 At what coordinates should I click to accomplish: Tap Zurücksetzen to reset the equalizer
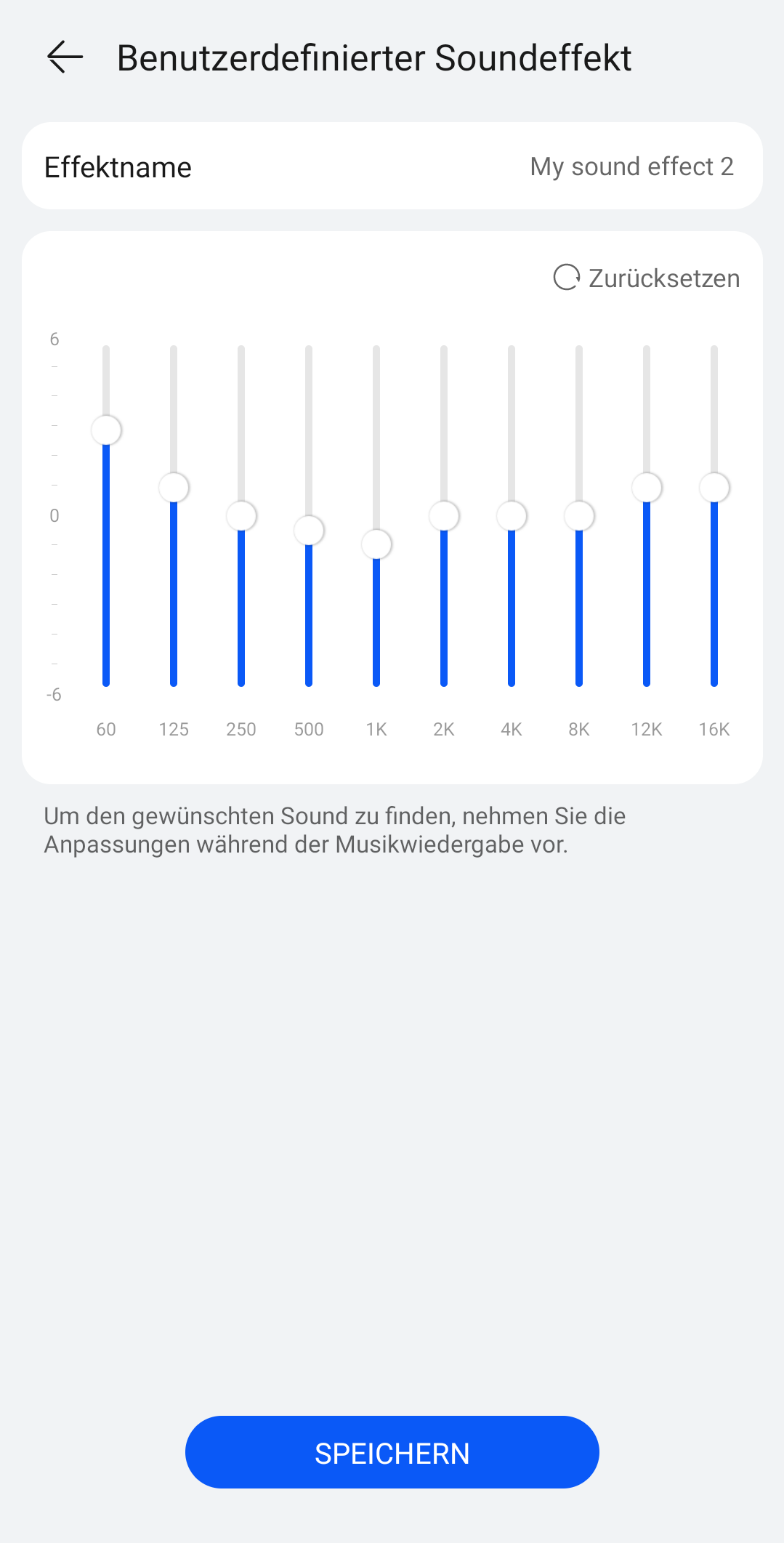[647, 278]
